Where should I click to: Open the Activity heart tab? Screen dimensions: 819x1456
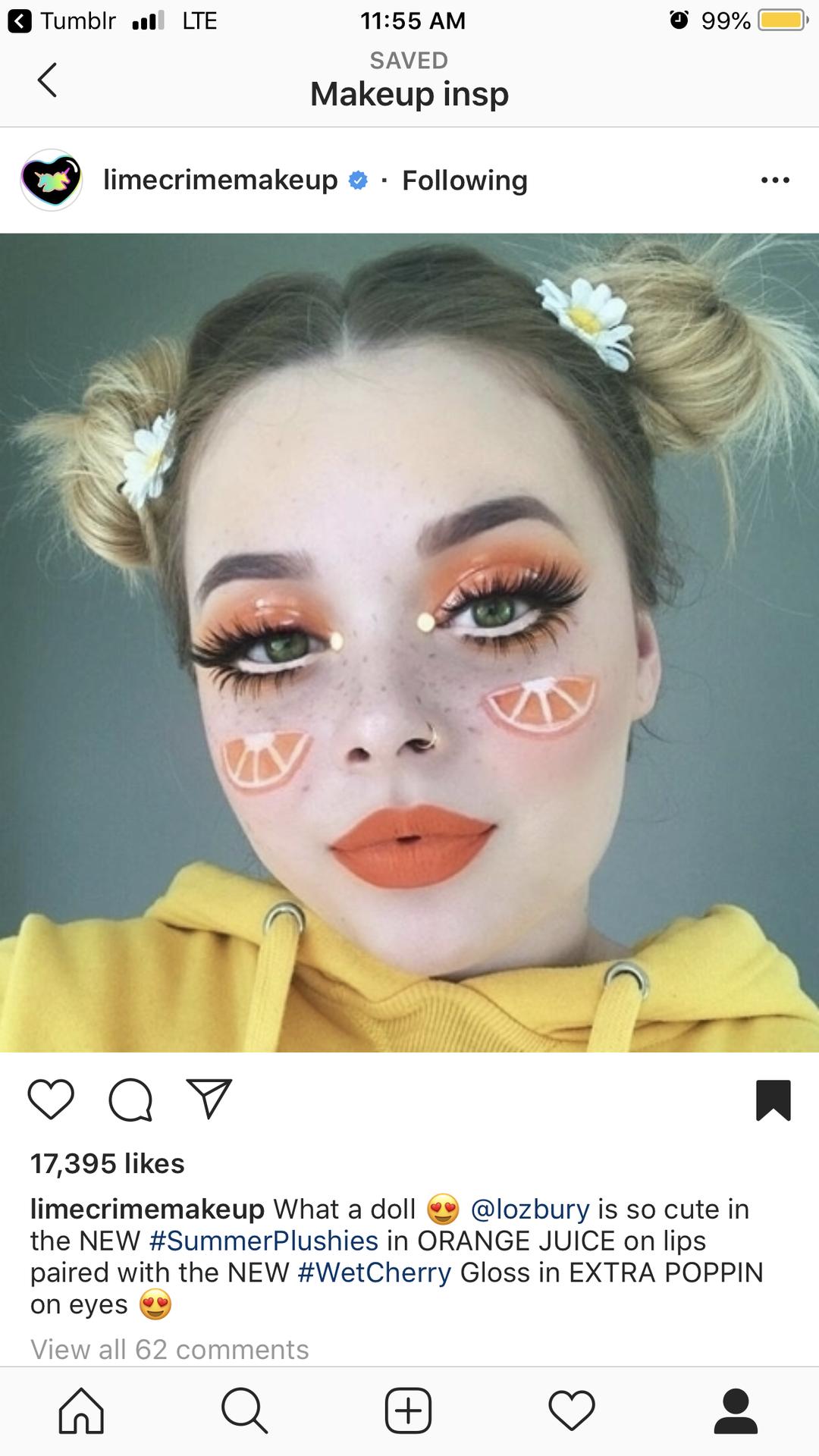(572, 1411)
